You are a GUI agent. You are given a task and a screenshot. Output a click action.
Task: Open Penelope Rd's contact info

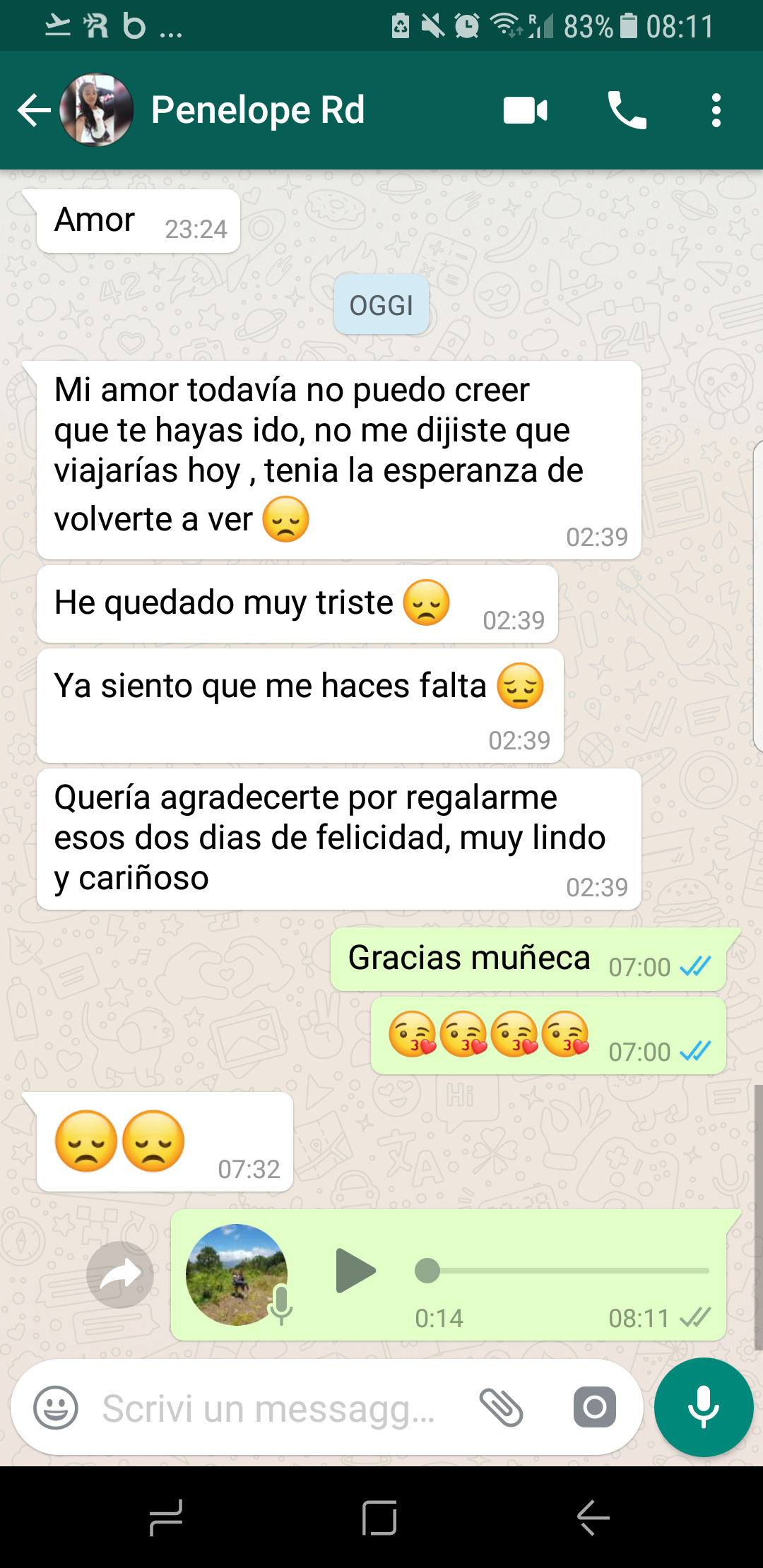pyautogui.click(x=258, y=111)
